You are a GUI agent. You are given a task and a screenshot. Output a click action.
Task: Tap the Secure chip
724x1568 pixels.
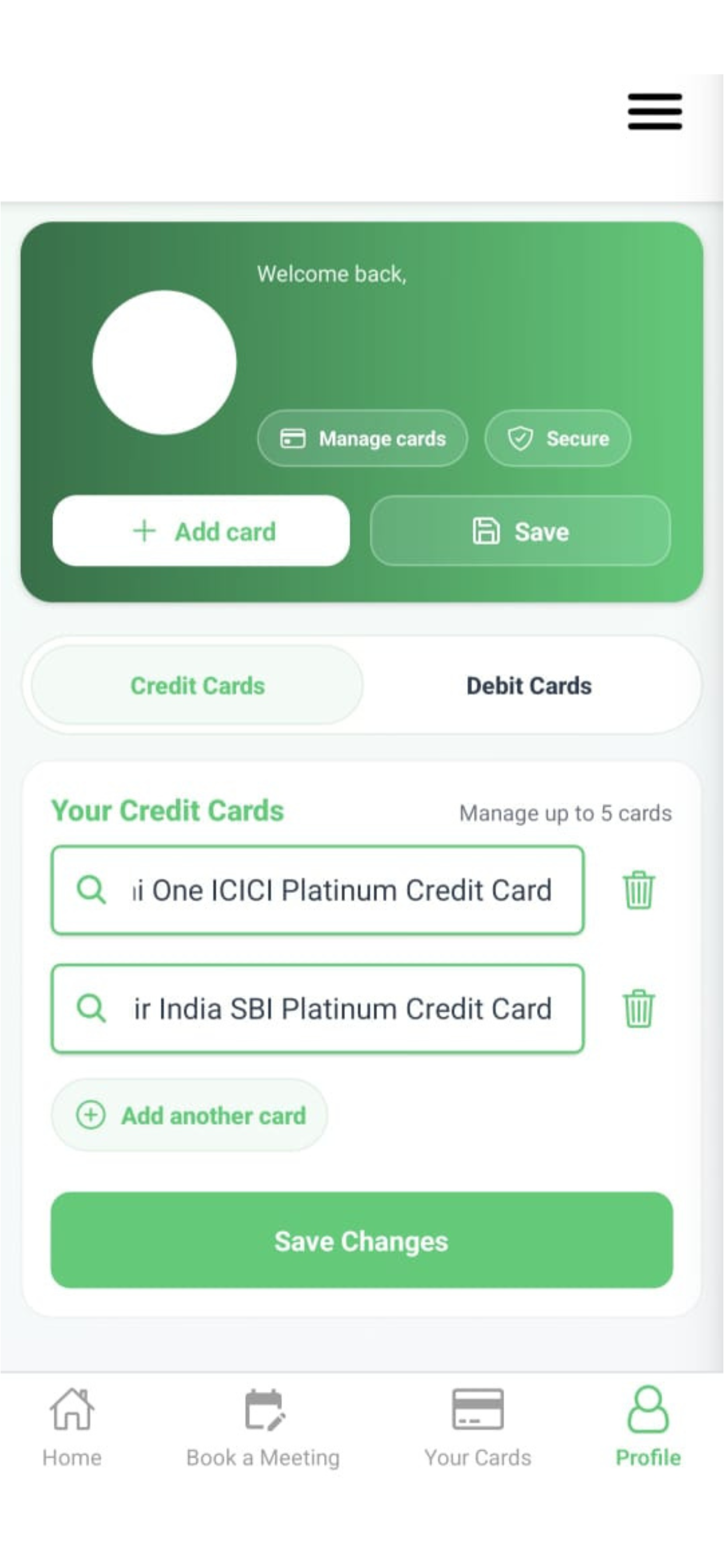(x=557, y=438)
